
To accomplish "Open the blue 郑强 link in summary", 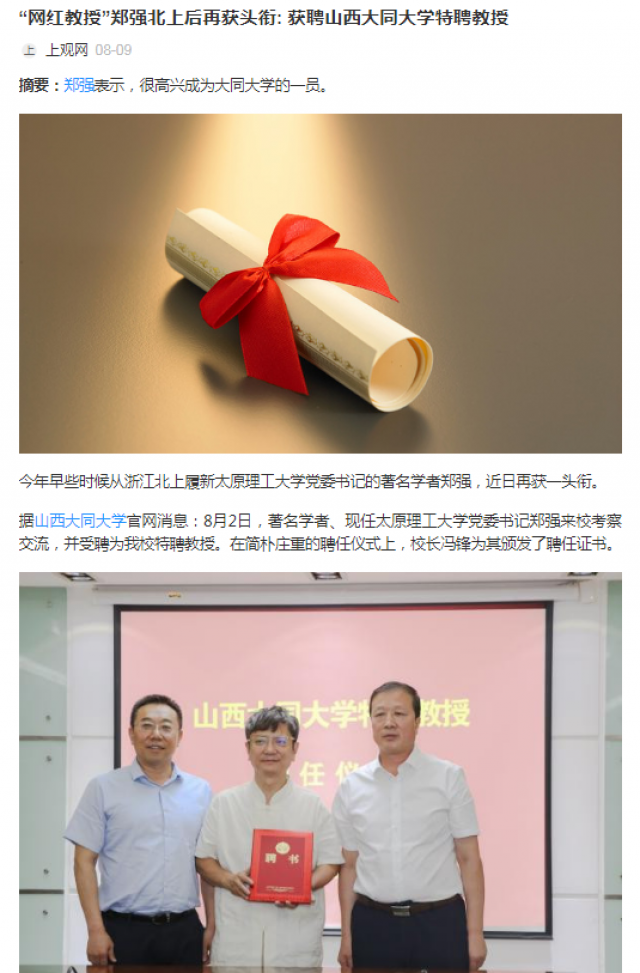I will [79, 86].
